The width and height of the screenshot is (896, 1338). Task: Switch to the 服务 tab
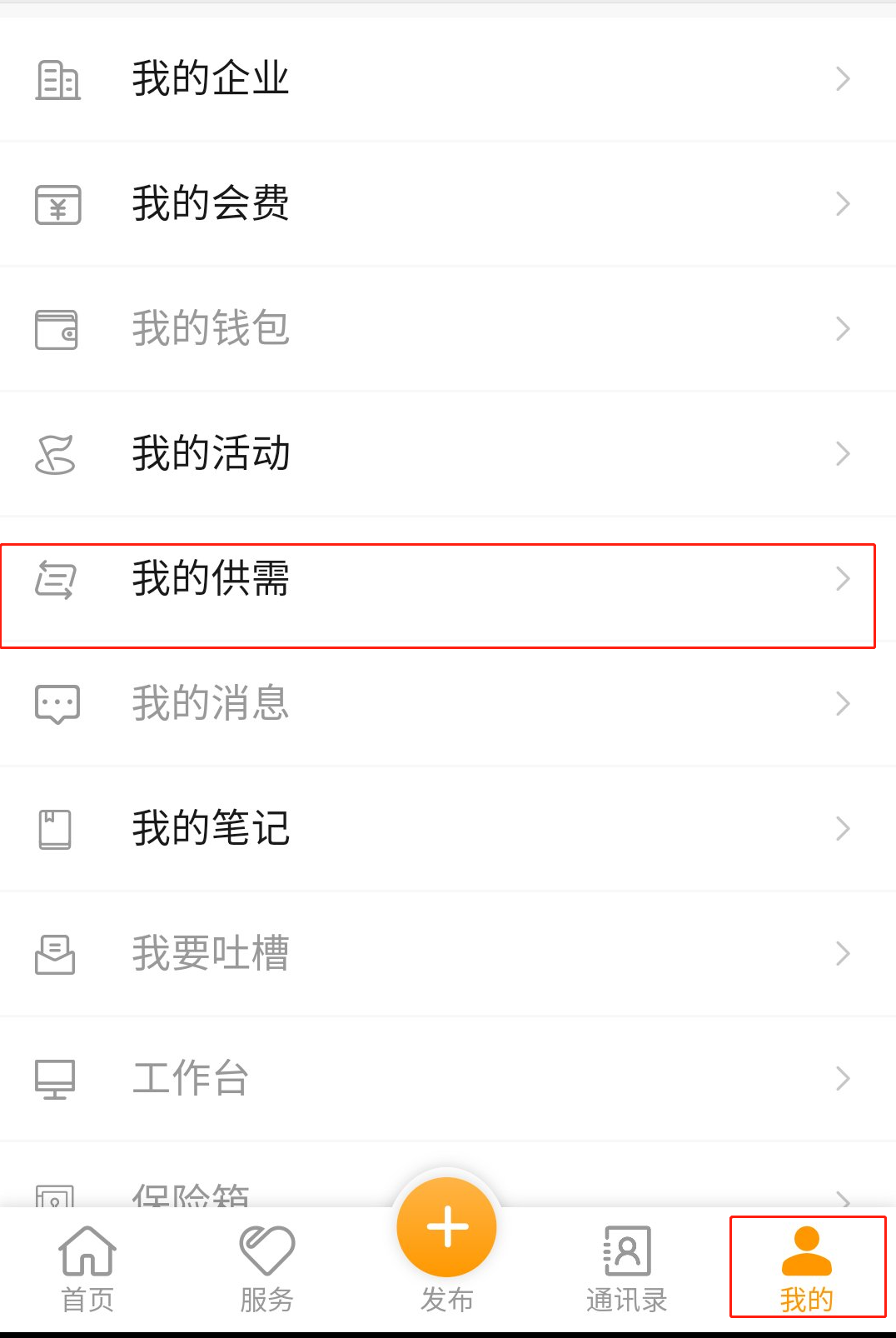(x=266, y=1268)
